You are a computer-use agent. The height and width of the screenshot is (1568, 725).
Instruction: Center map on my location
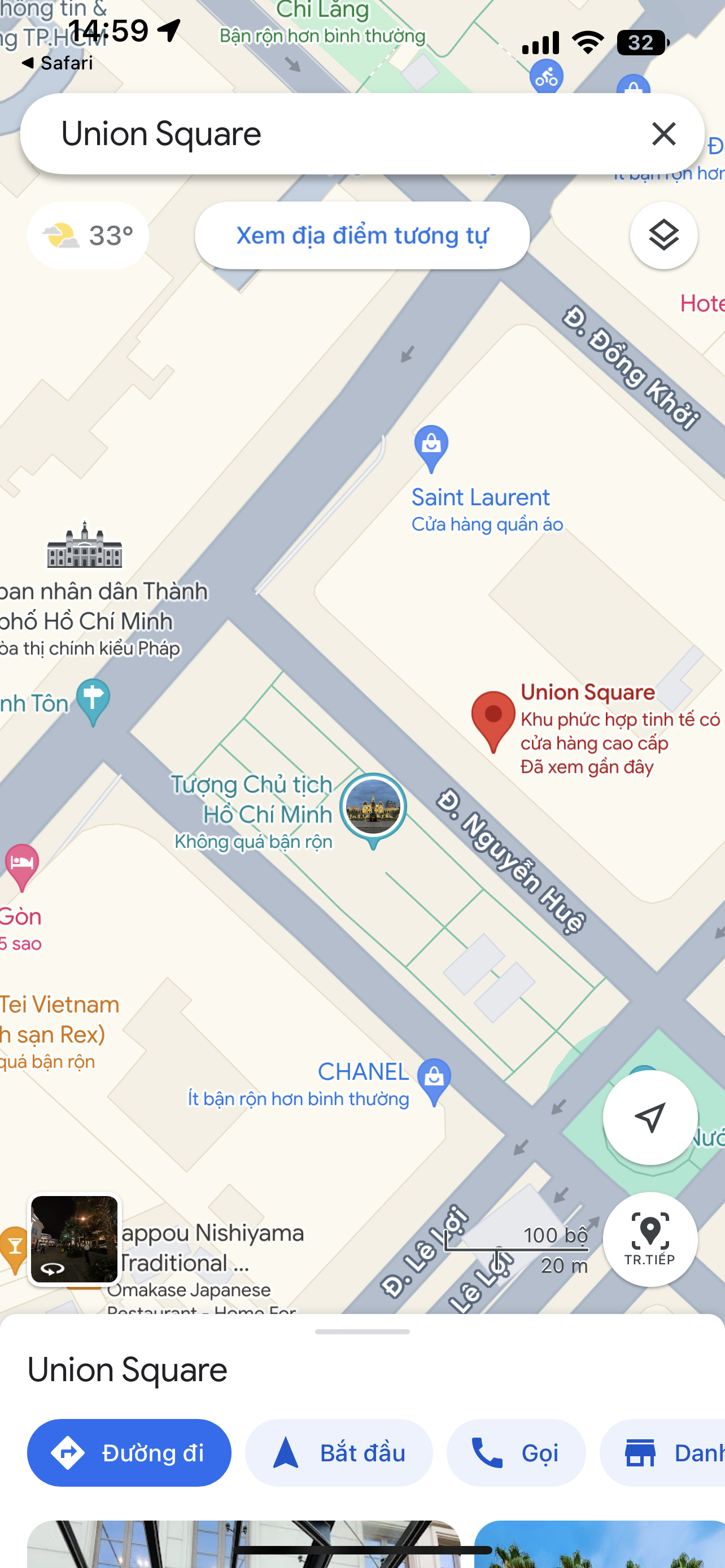coord(649,1118)
